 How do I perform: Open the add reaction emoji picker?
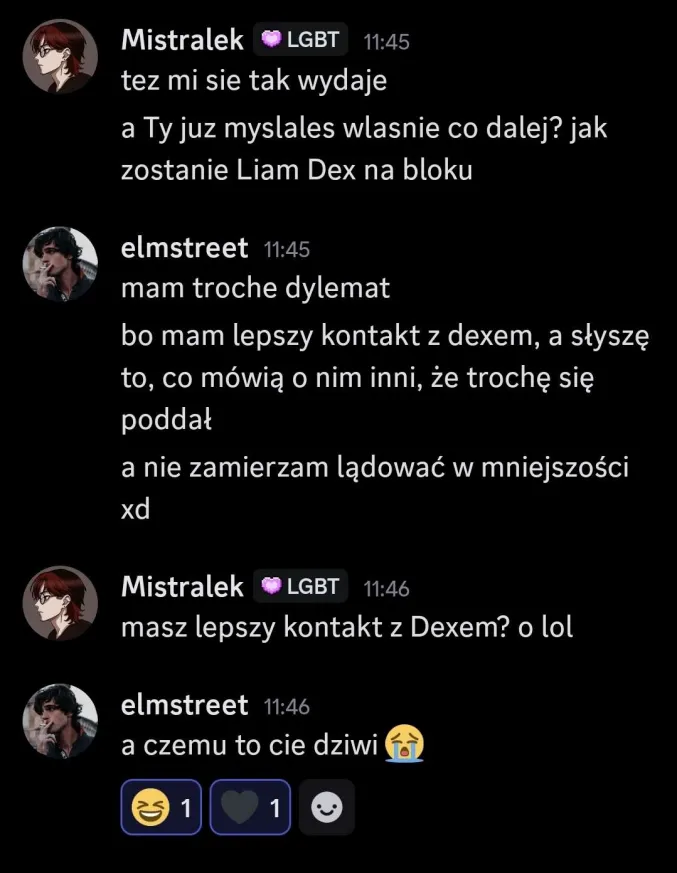click(326, 807)
